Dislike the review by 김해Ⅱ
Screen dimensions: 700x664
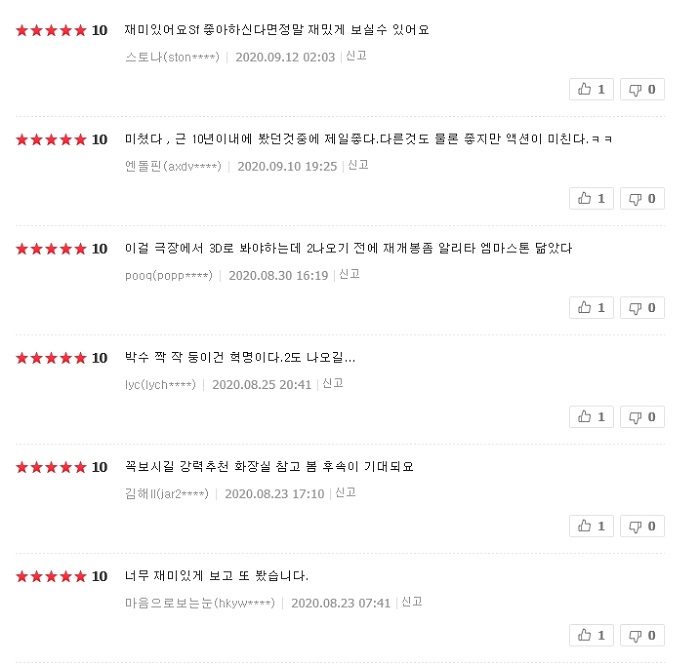pos(641,525)
